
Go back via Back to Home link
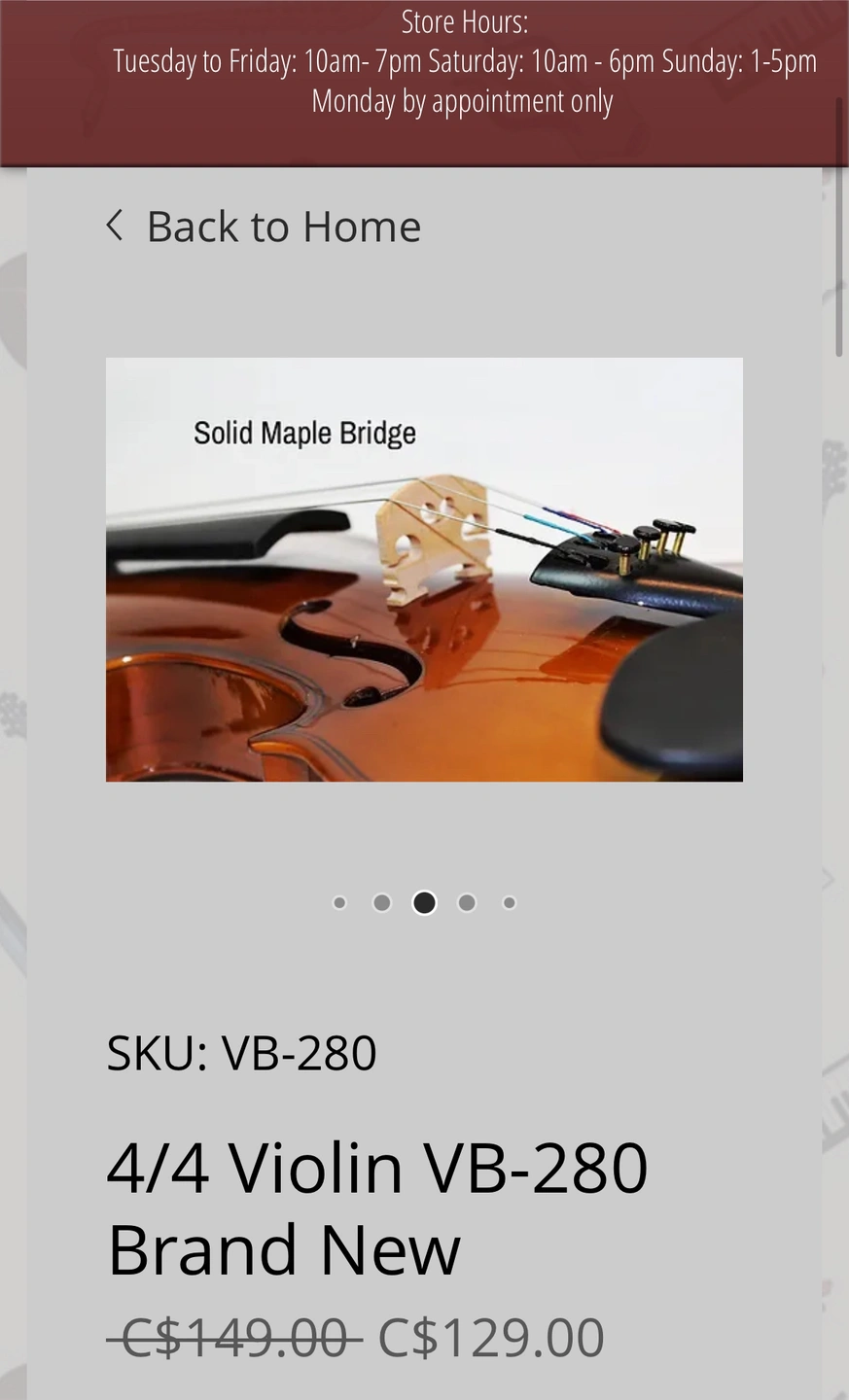(264, 227)
